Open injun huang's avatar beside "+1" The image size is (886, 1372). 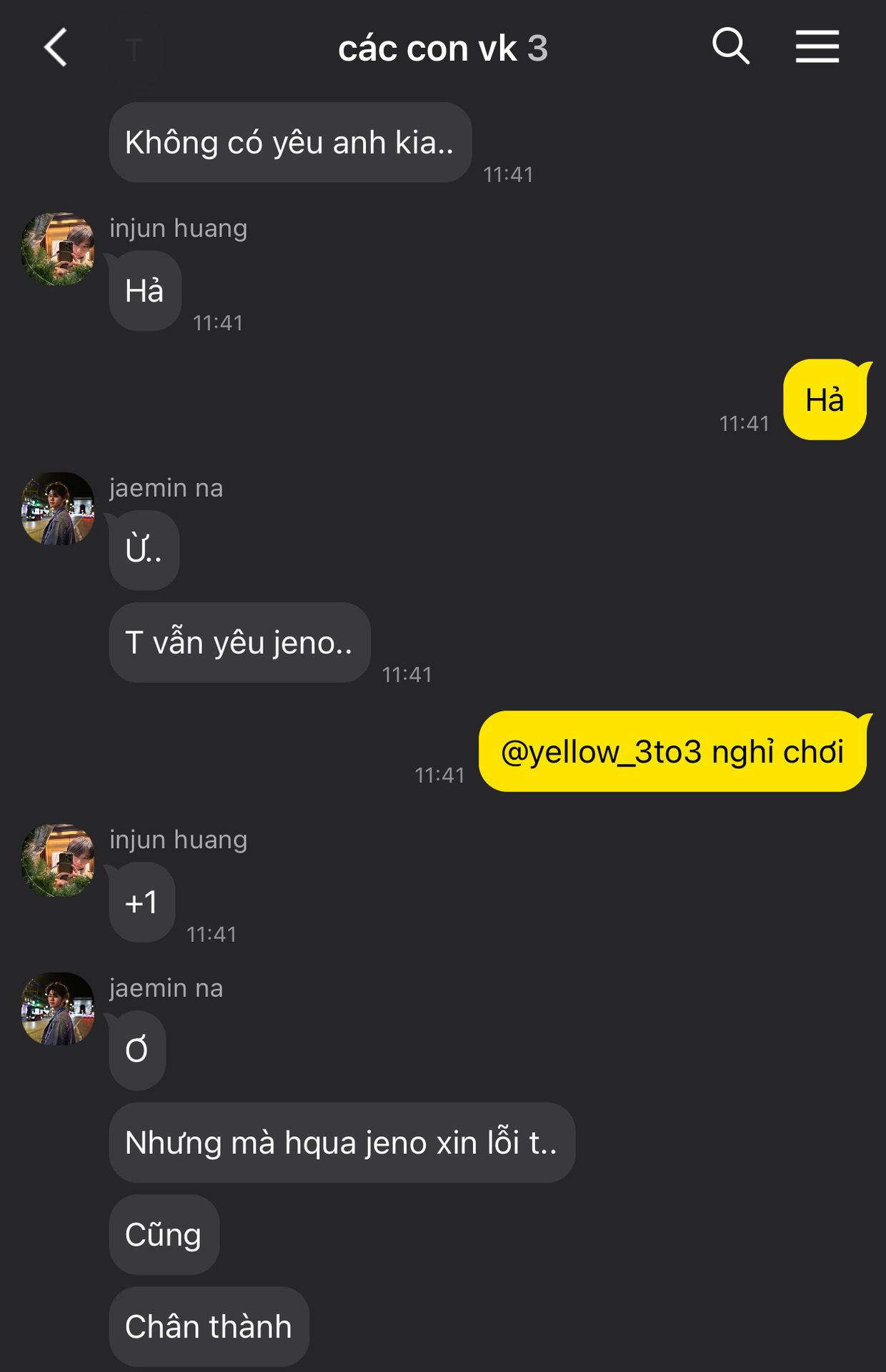tap(58, 860)
